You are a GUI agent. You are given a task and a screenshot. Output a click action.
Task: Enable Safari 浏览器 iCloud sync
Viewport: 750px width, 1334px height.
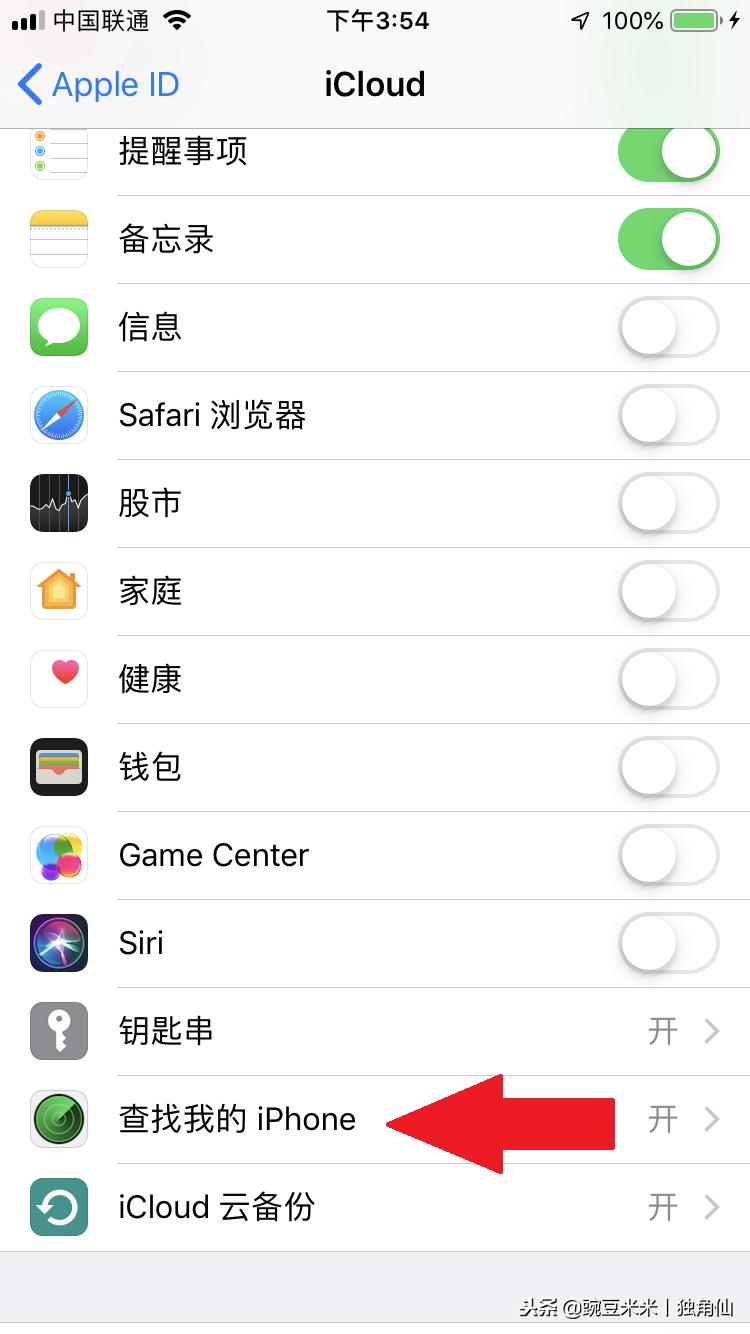tap(668, 415)
